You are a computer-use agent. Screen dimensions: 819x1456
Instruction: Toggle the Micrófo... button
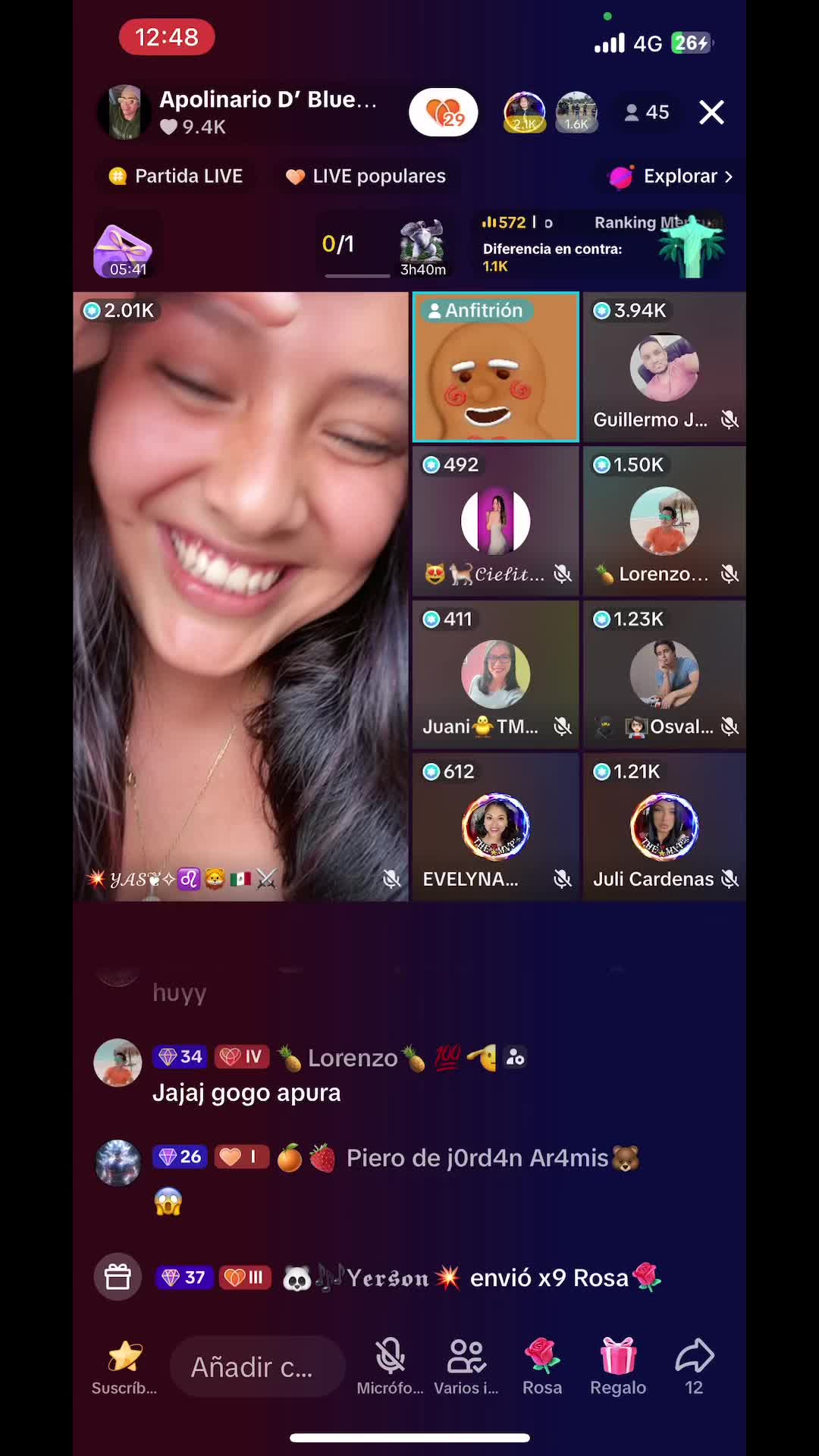(x=390, y=1368)
